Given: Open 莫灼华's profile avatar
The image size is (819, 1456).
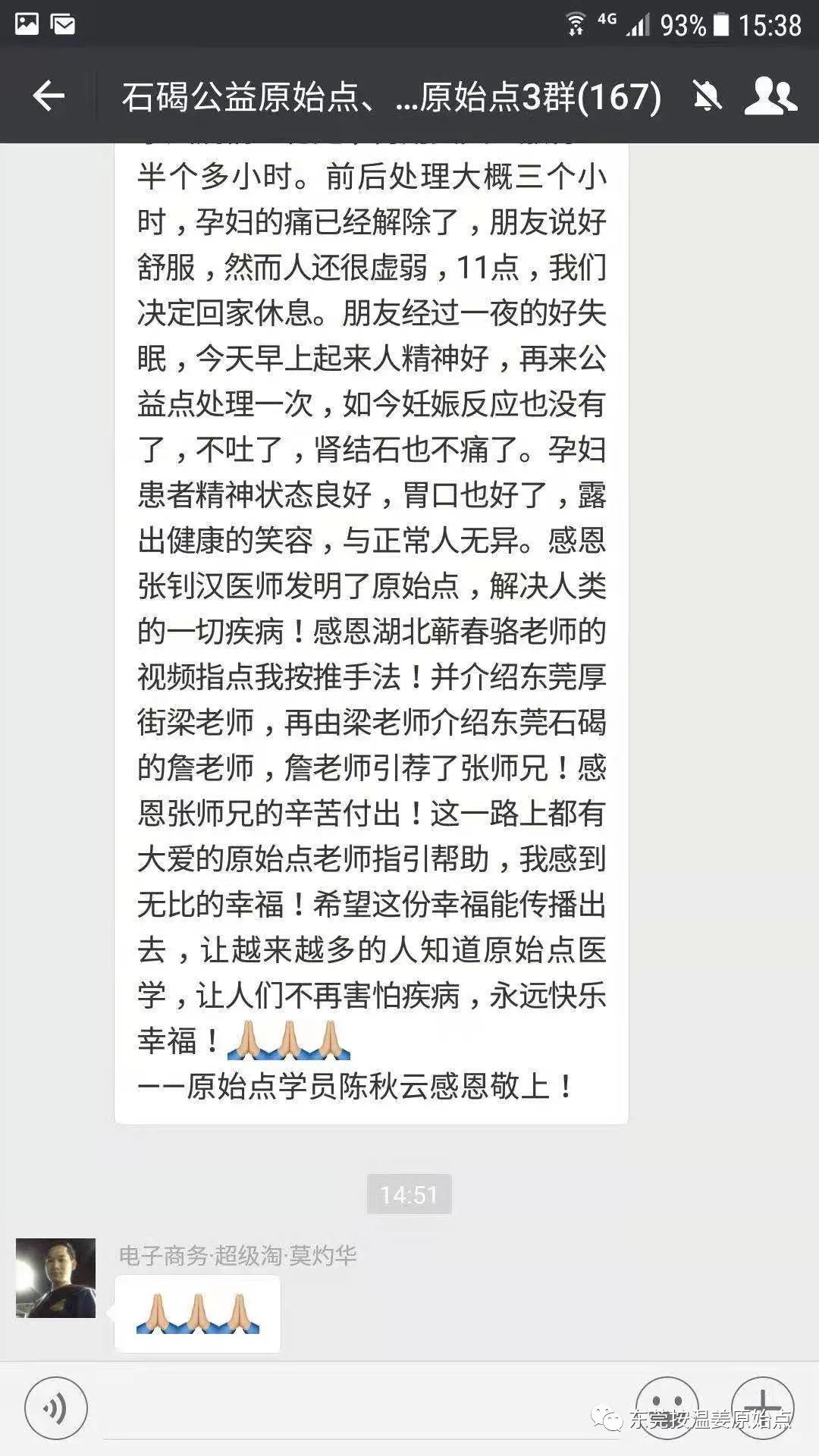Looking at the screenshot, I should 55,1278.
